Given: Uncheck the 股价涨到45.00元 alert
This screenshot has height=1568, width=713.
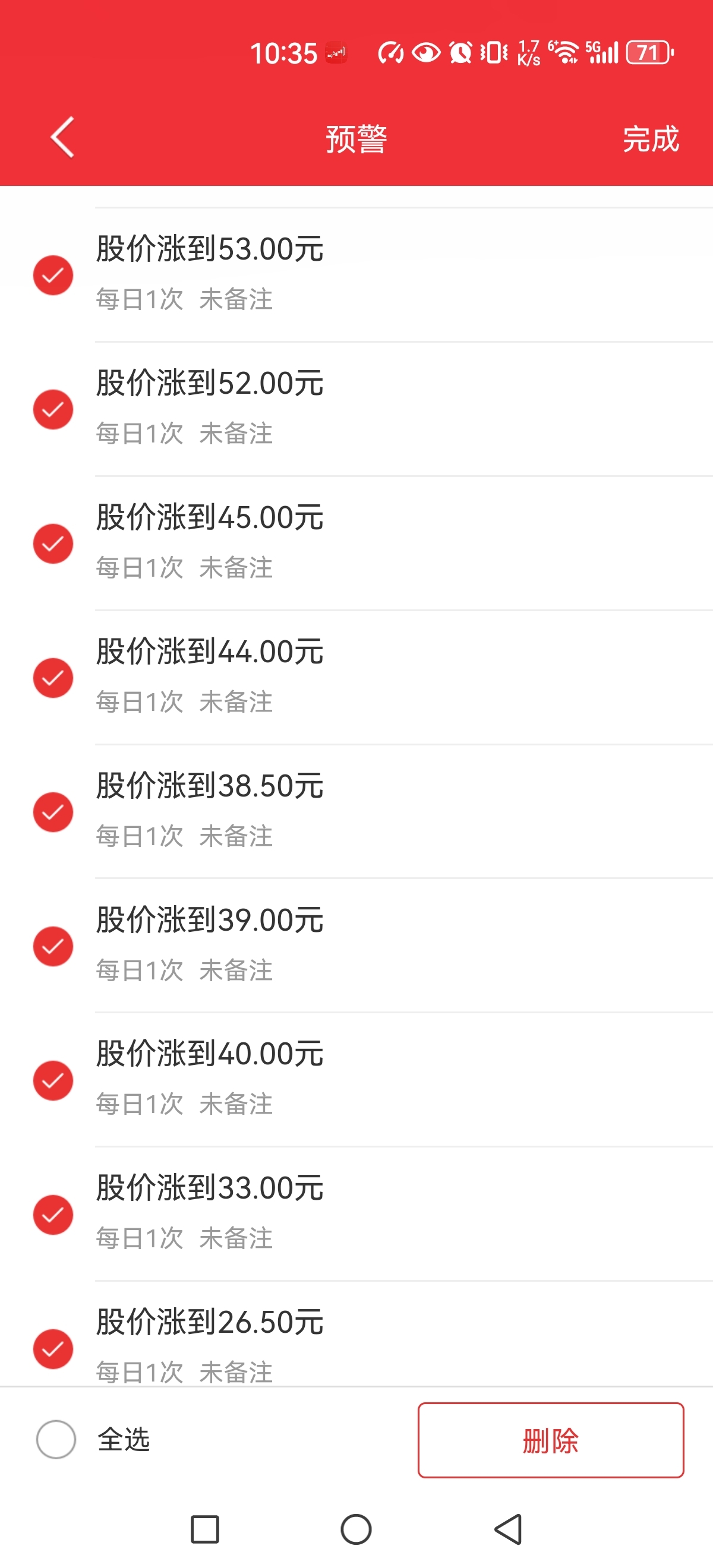Looking at the screenshot, I should pos(53,543).
